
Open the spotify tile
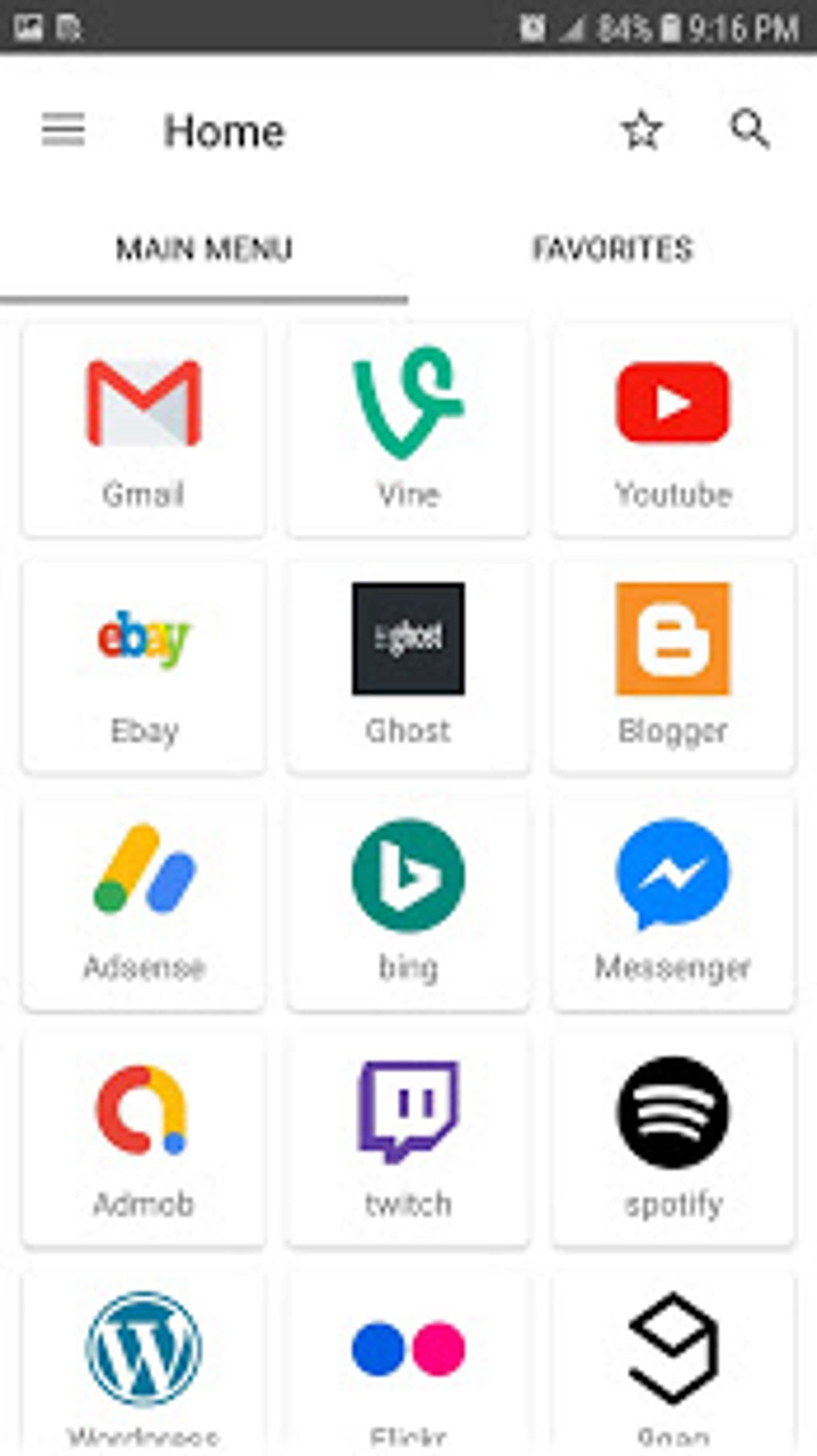pyautogui.click(x=673, y=1139)
